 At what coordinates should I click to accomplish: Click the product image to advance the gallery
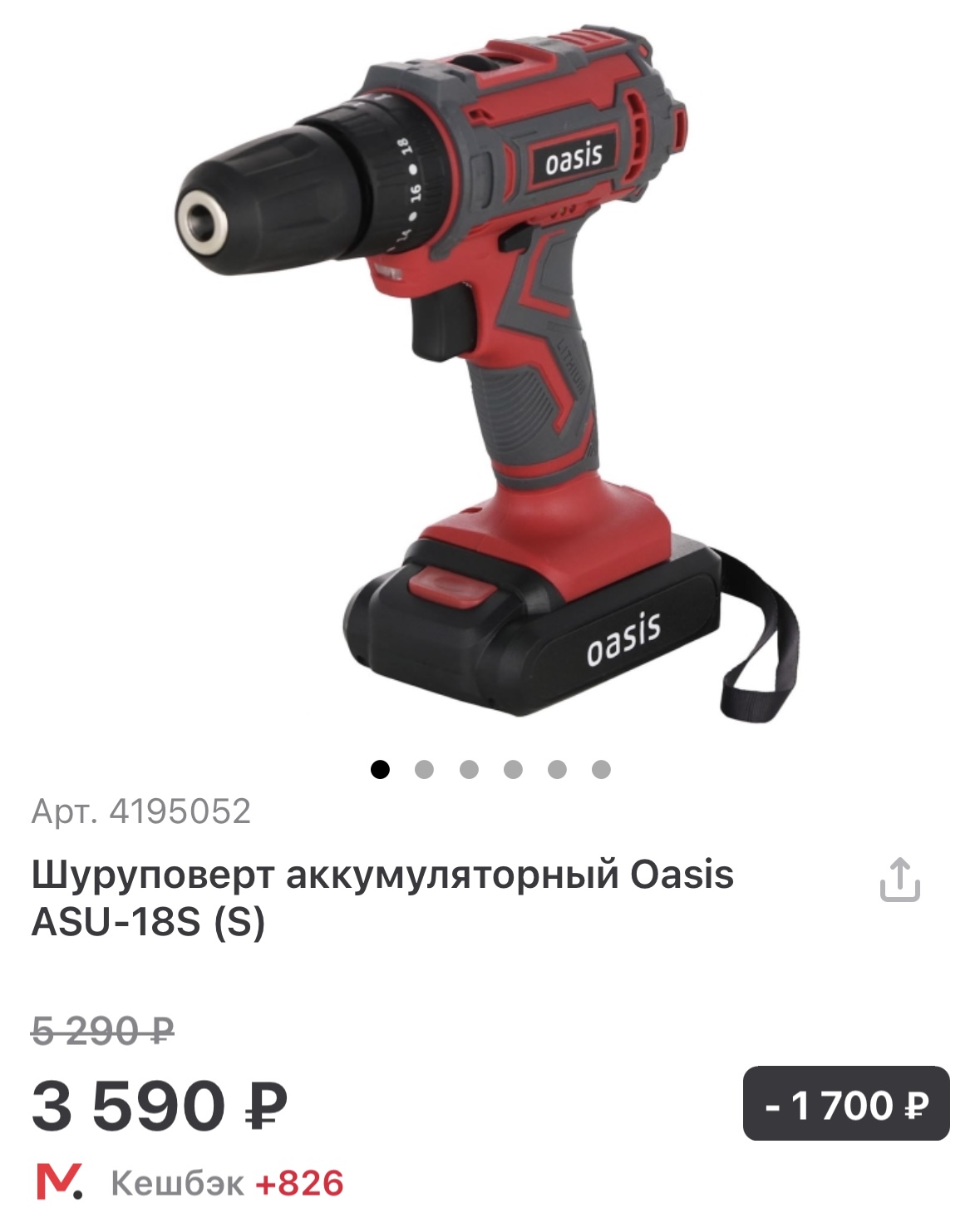click(x=490, y=374)
